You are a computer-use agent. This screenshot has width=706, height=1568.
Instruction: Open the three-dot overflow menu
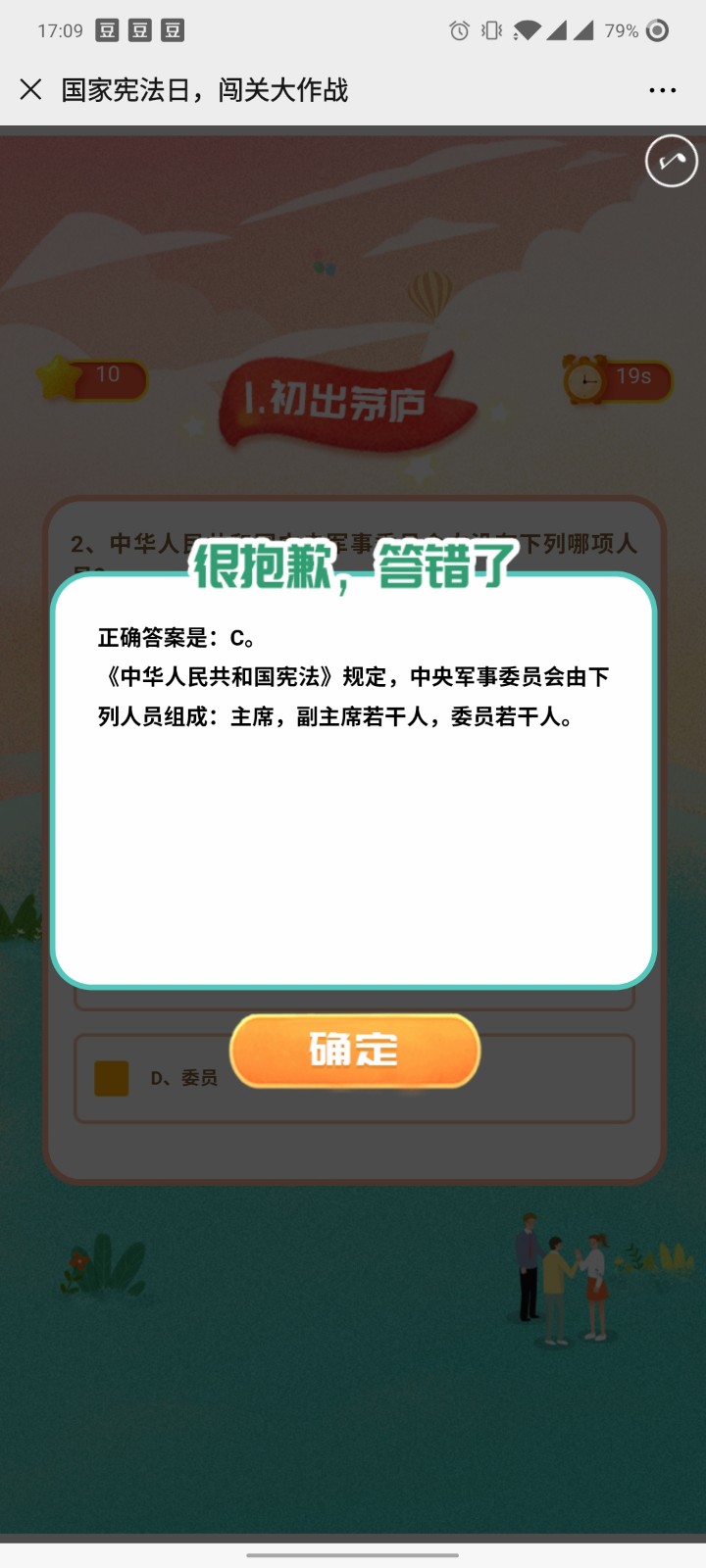662,90
